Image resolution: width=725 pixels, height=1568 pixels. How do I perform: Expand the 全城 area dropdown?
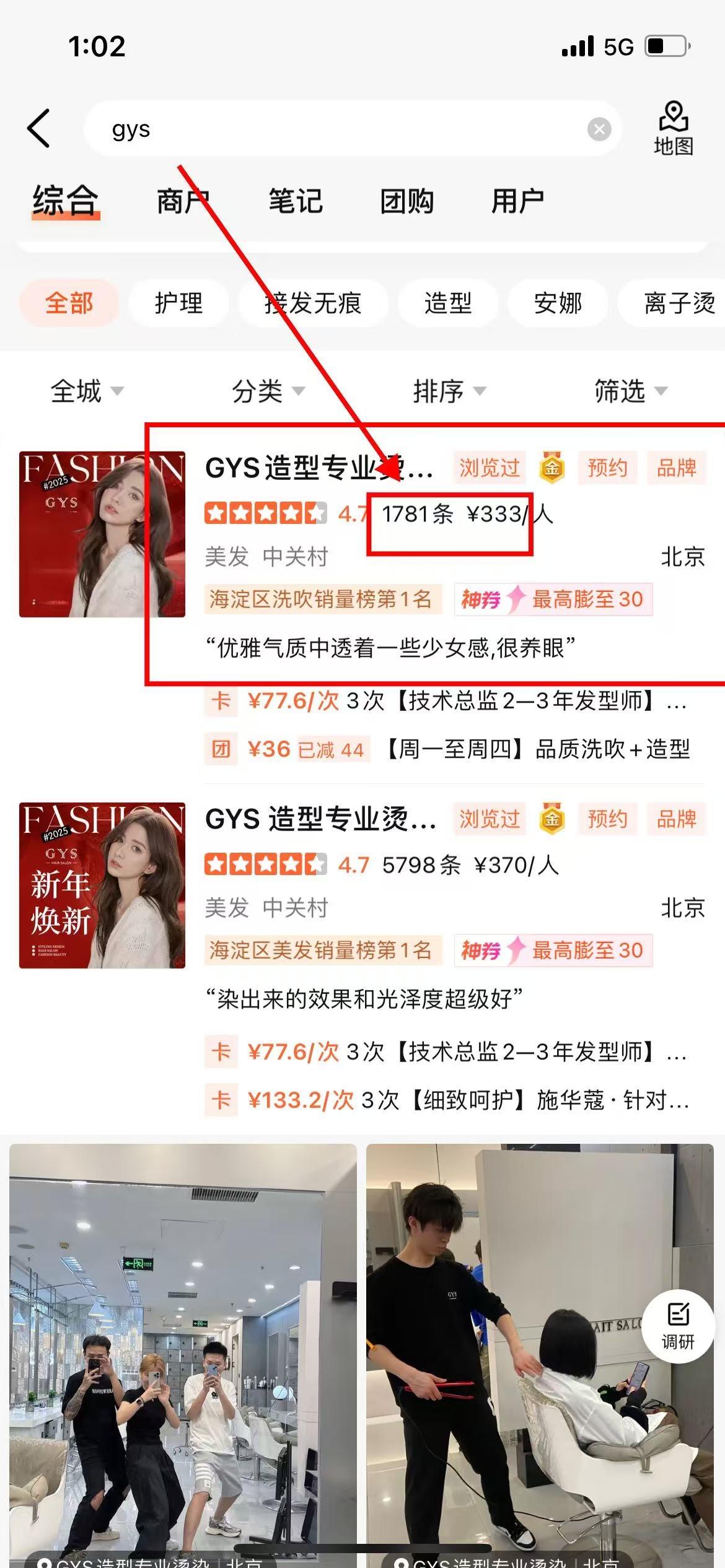click(x=87, y=391)
